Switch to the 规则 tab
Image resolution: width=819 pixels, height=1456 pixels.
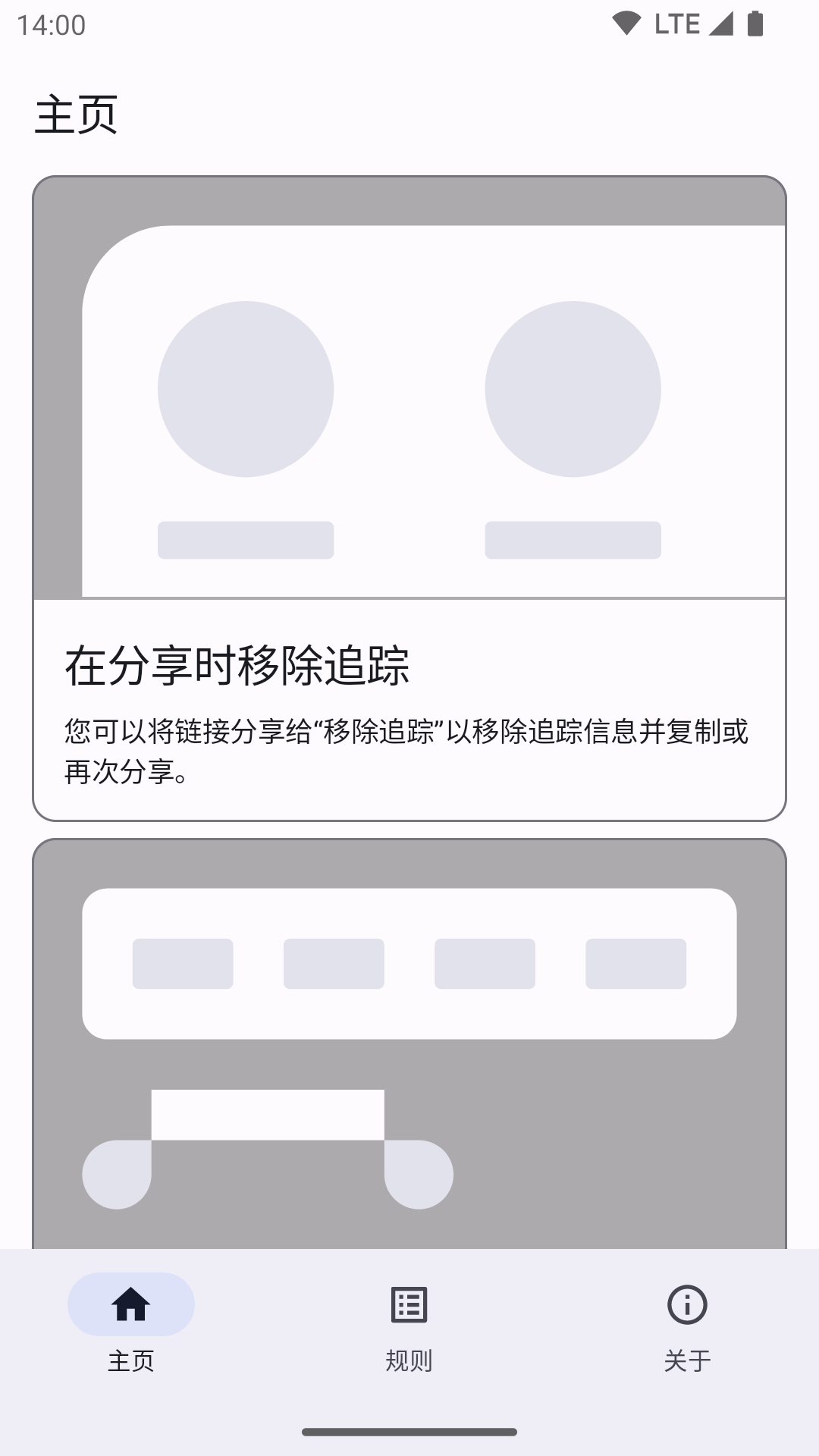(409, 1327)
